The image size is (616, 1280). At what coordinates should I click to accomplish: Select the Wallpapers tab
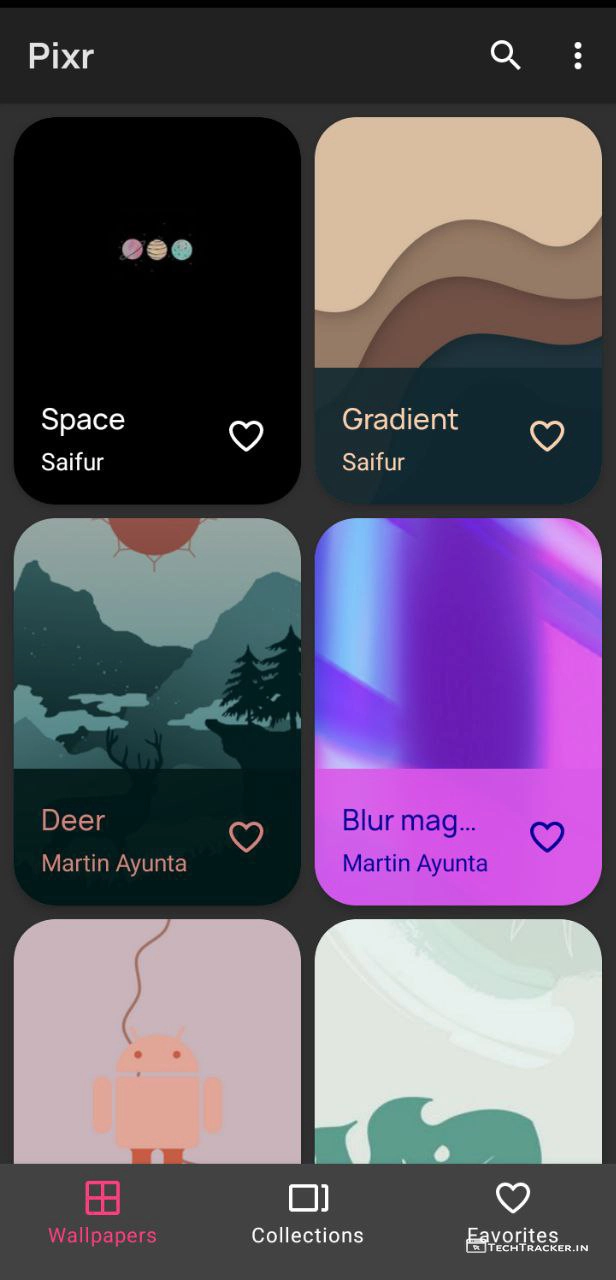pyautogui.click(x=102, y=1212)
